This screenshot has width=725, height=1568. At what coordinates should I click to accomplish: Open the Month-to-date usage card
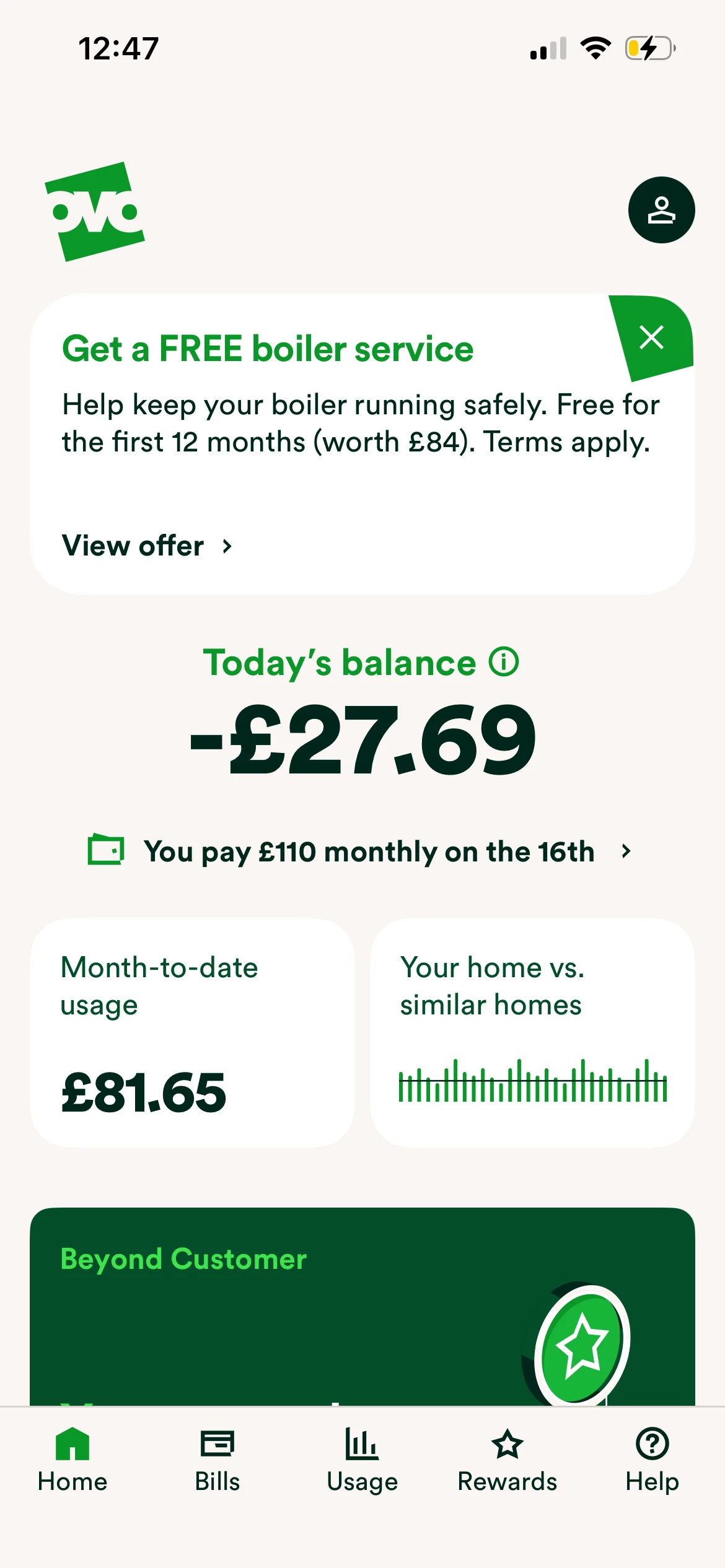click(192, 1032)
